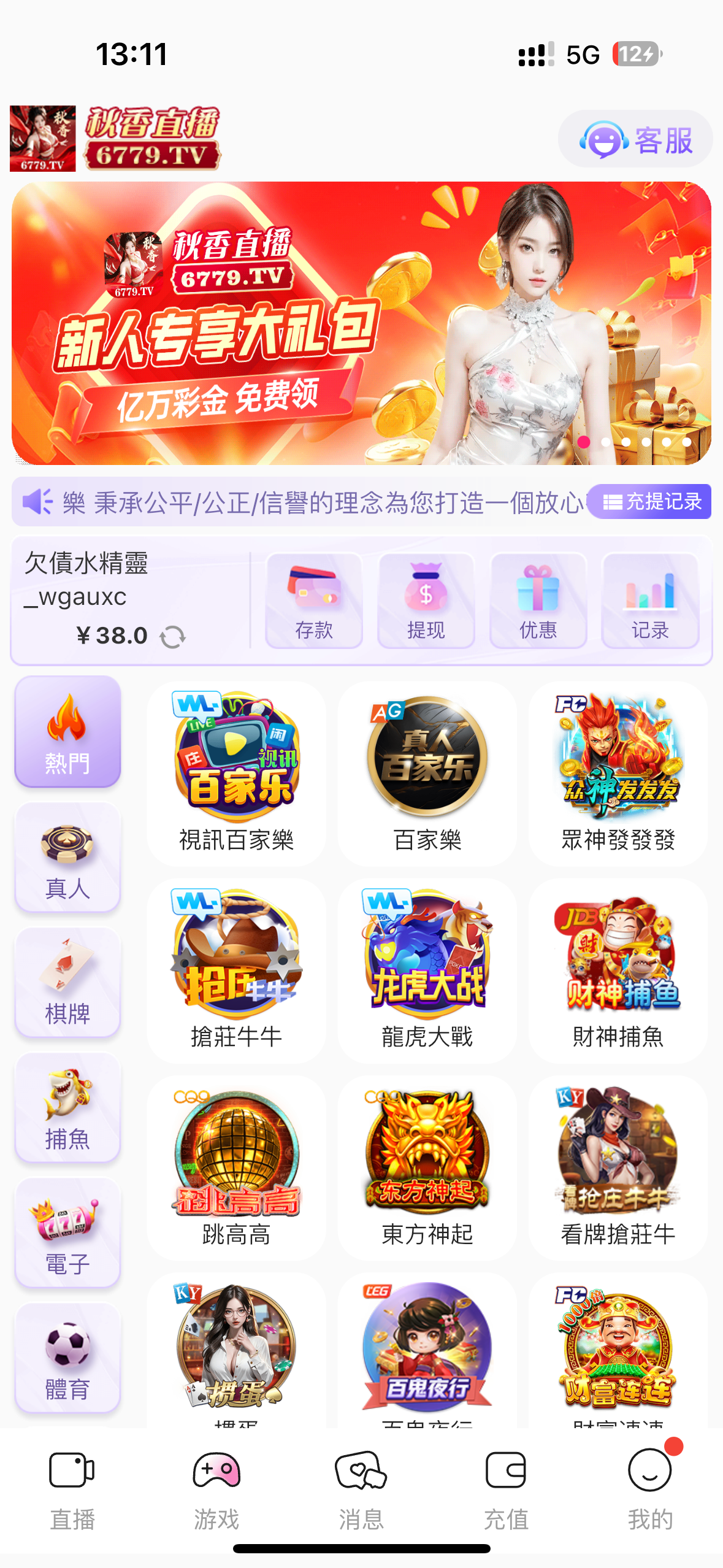Image resolution: width=723 pixels, height=1568 pixels.
Task: Switch to the 棋牌 category
Action: coord(67,983)
